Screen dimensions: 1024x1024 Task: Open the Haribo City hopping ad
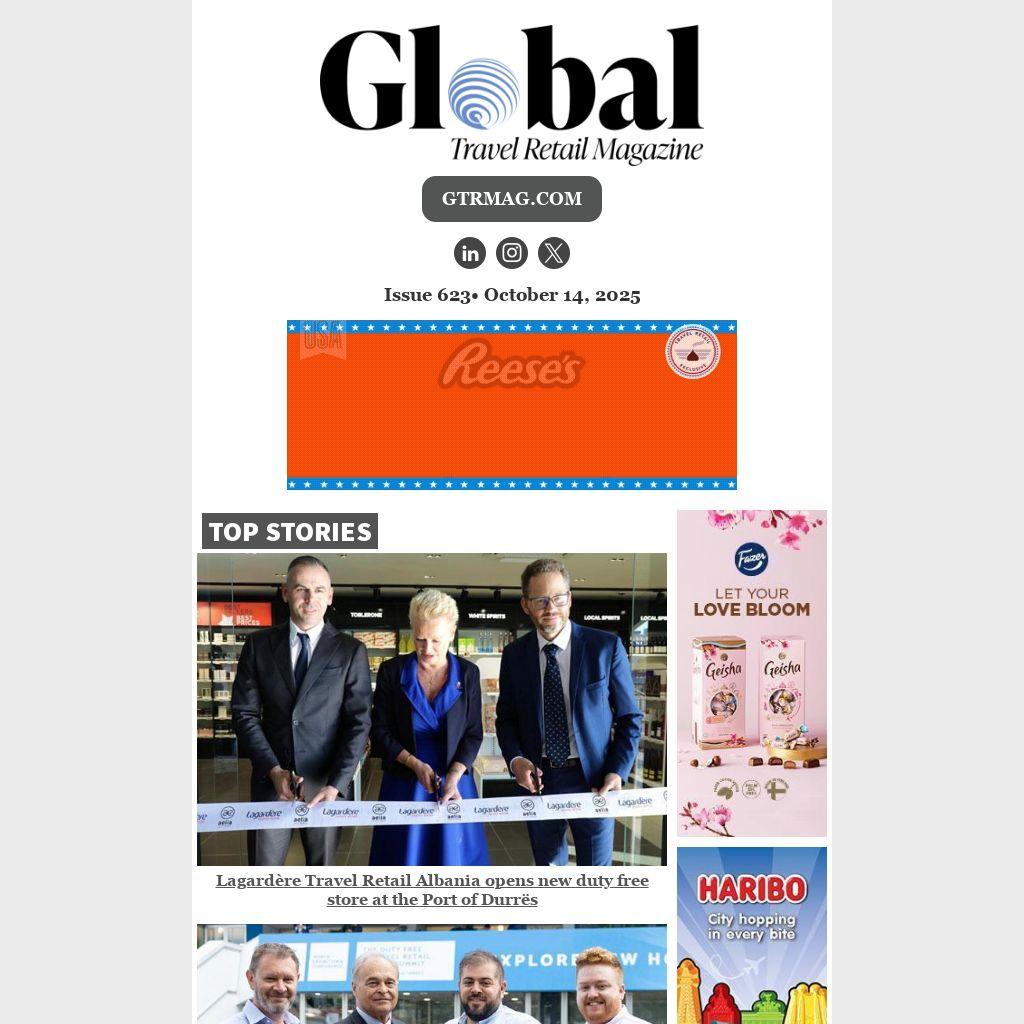(x=751, y=935)
